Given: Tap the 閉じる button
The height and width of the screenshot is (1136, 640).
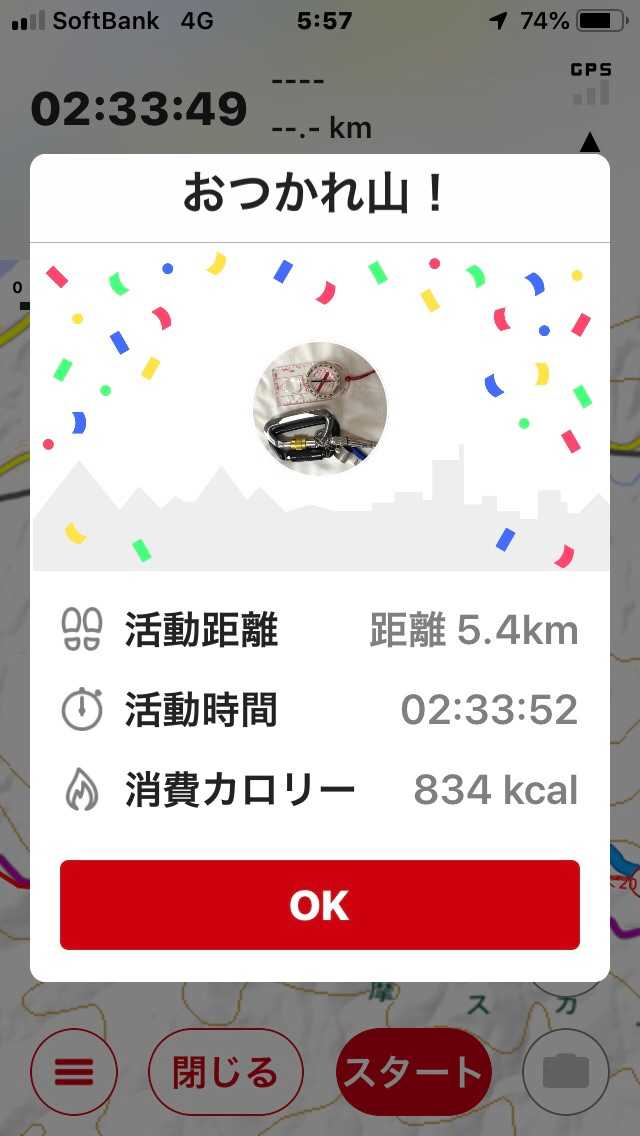Looking at the screenshot, I should point(225,1072).
